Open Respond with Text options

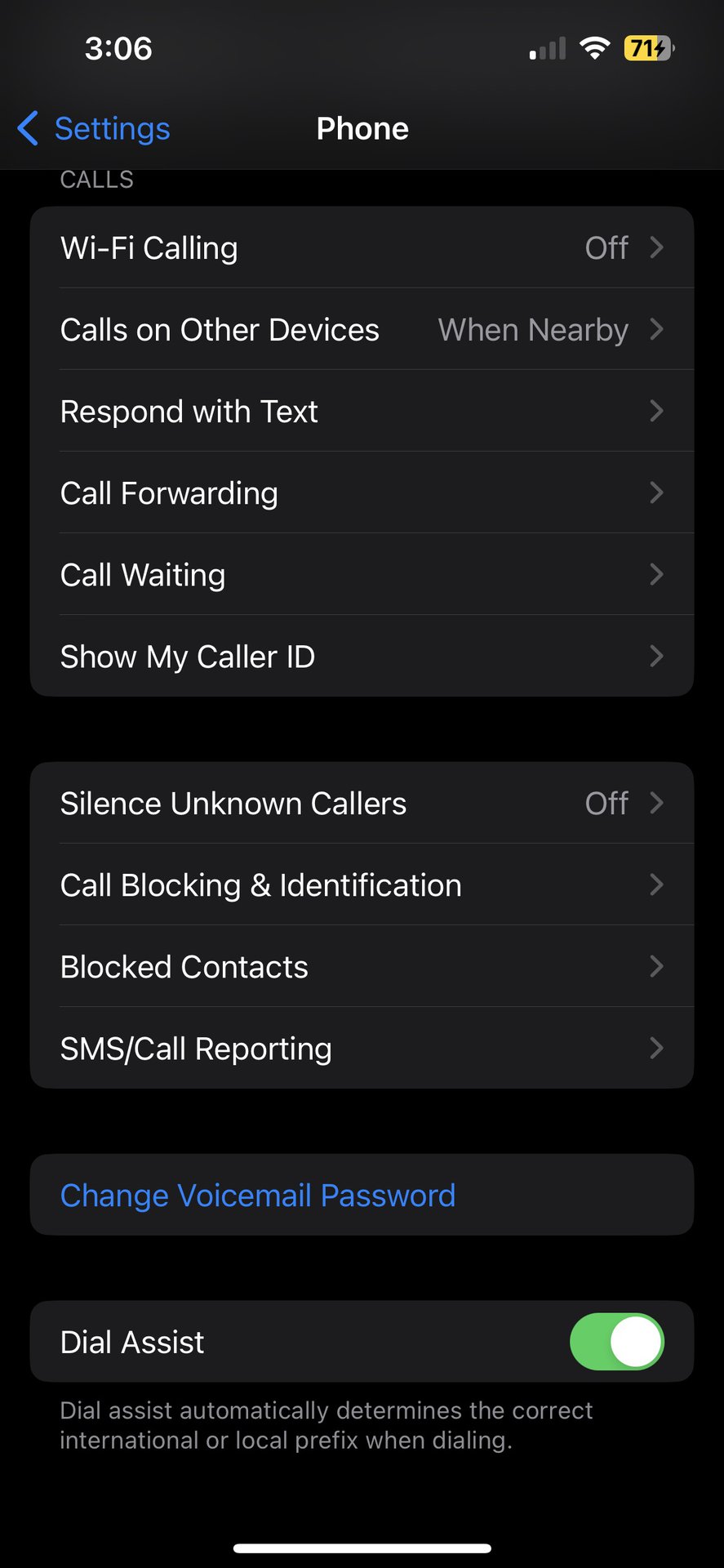click(x=362, y=411)
